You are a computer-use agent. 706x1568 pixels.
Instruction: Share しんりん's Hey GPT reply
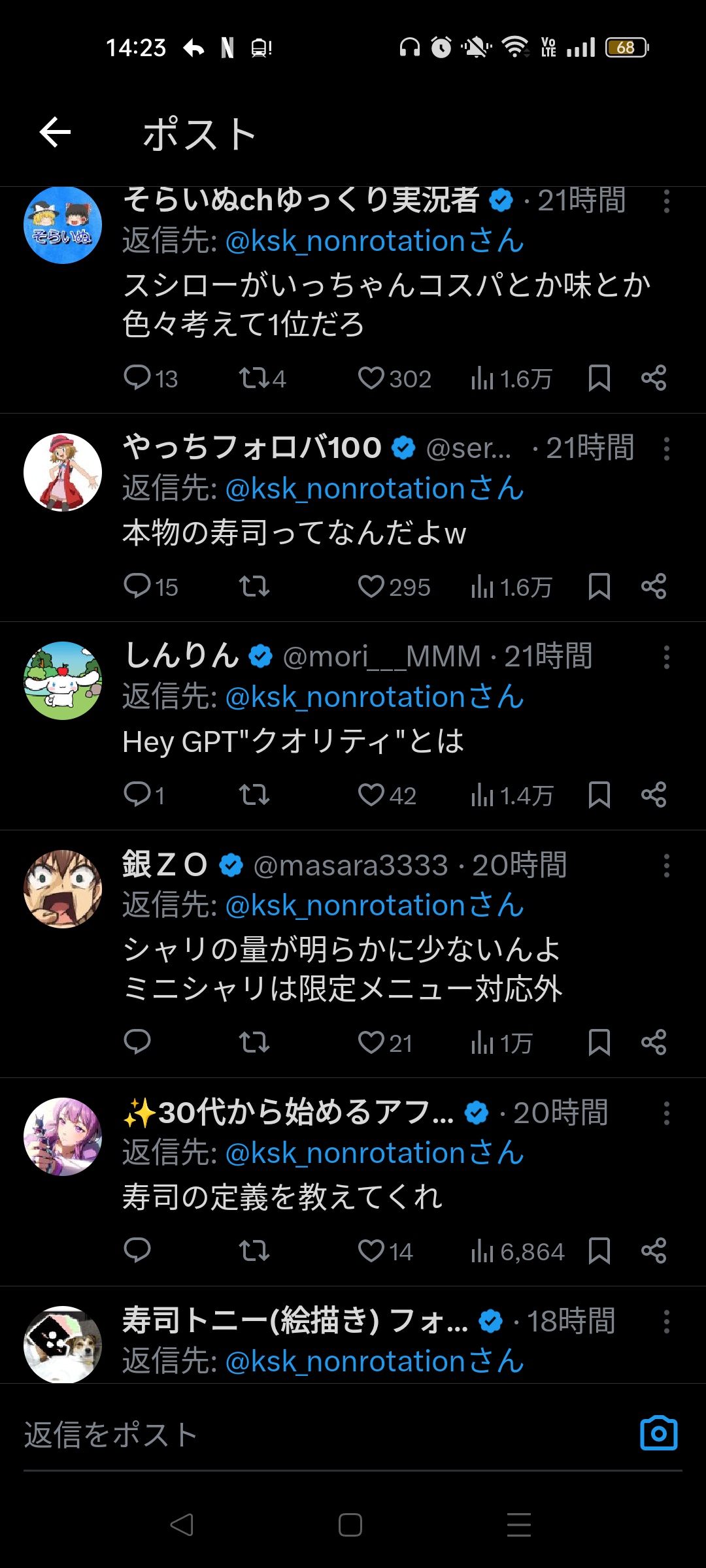pos(653,795)
